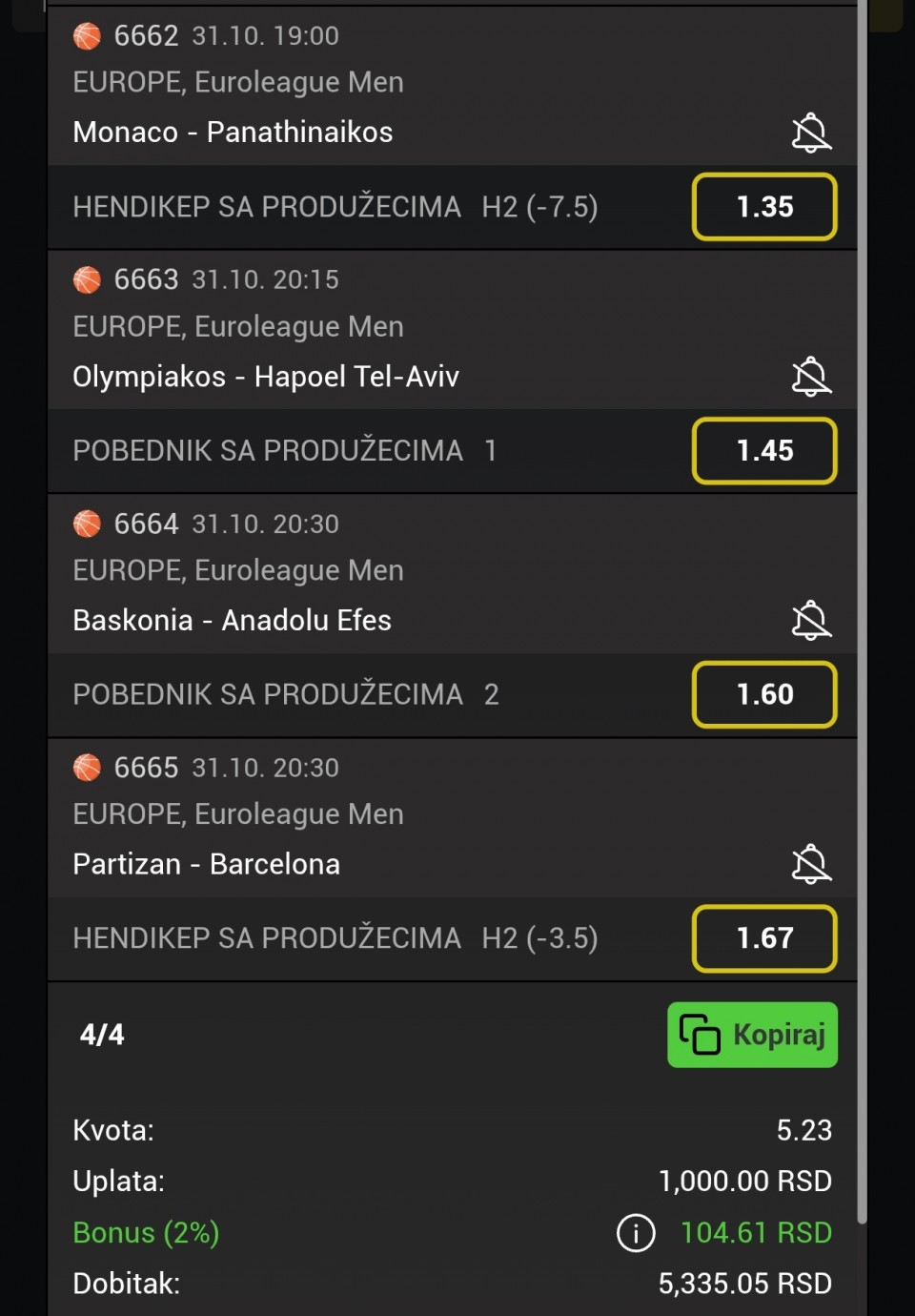Tap the 1.35 odds for Monaco - Panathinaikos
The image size is (915, 1316).
point(764,207)
